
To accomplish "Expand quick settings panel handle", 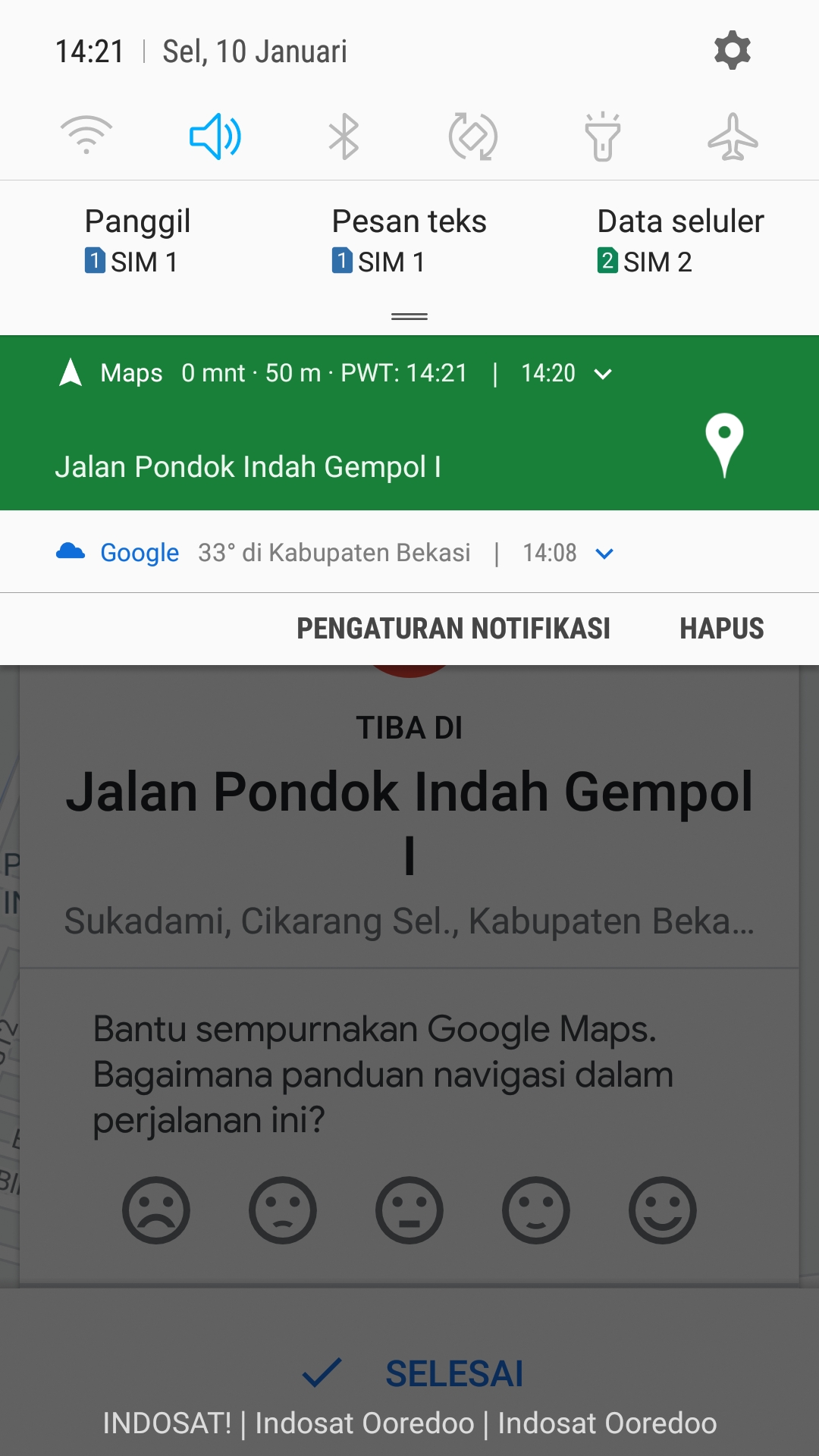I will (409, 316).
